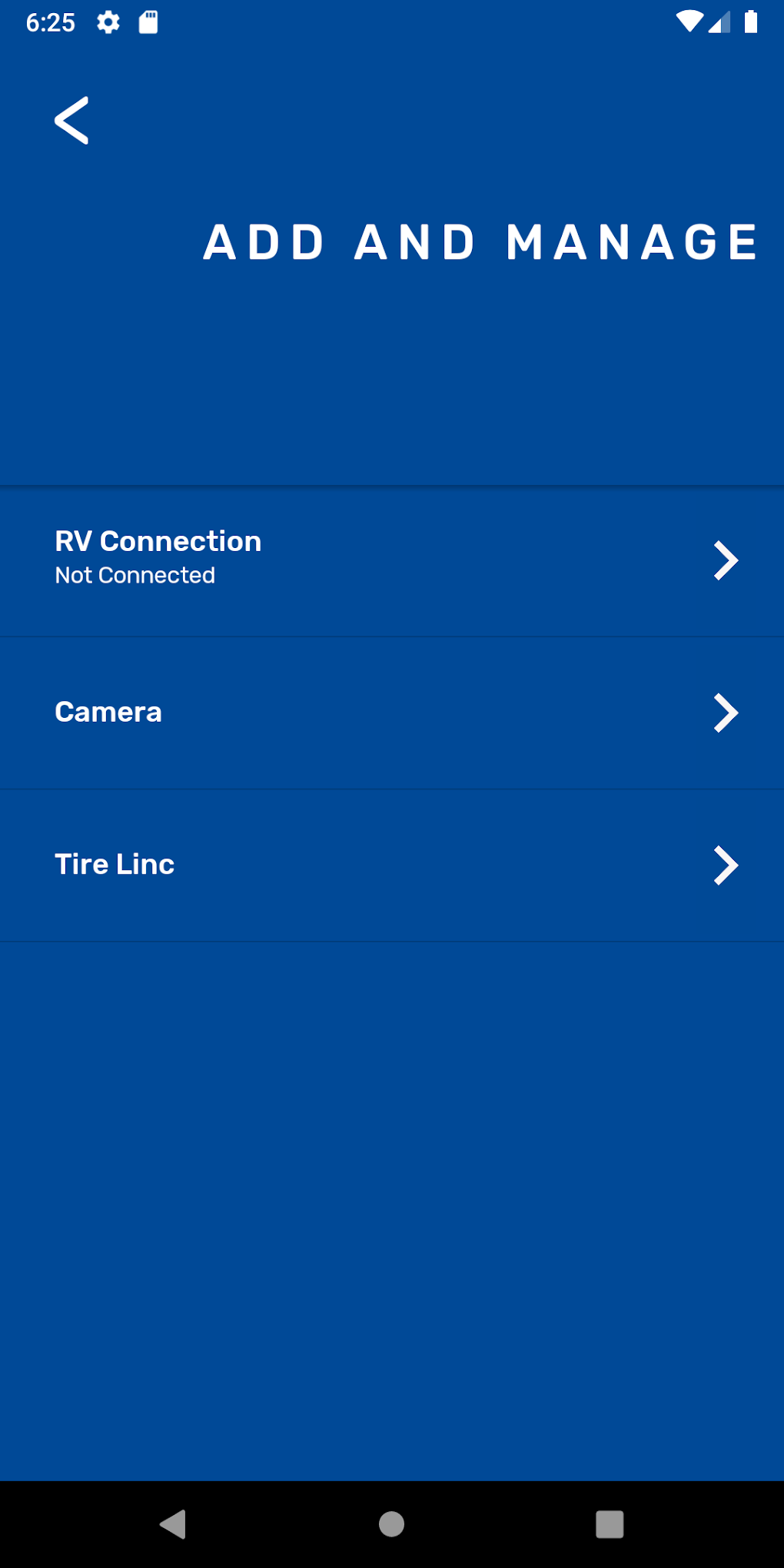Tap the recent apps square icon

point(610,1526)
